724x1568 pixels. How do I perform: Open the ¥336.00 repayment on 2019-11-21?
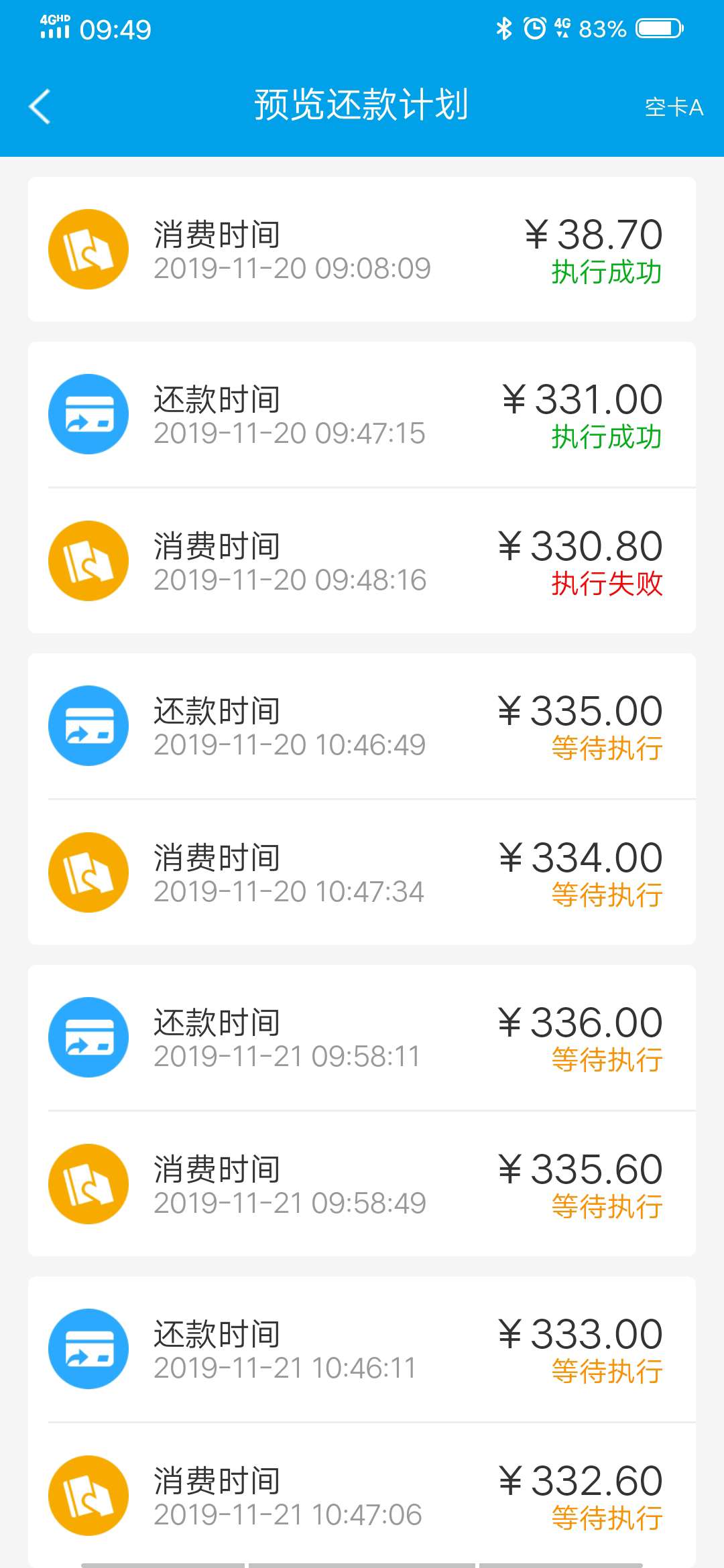point(362,1037)
